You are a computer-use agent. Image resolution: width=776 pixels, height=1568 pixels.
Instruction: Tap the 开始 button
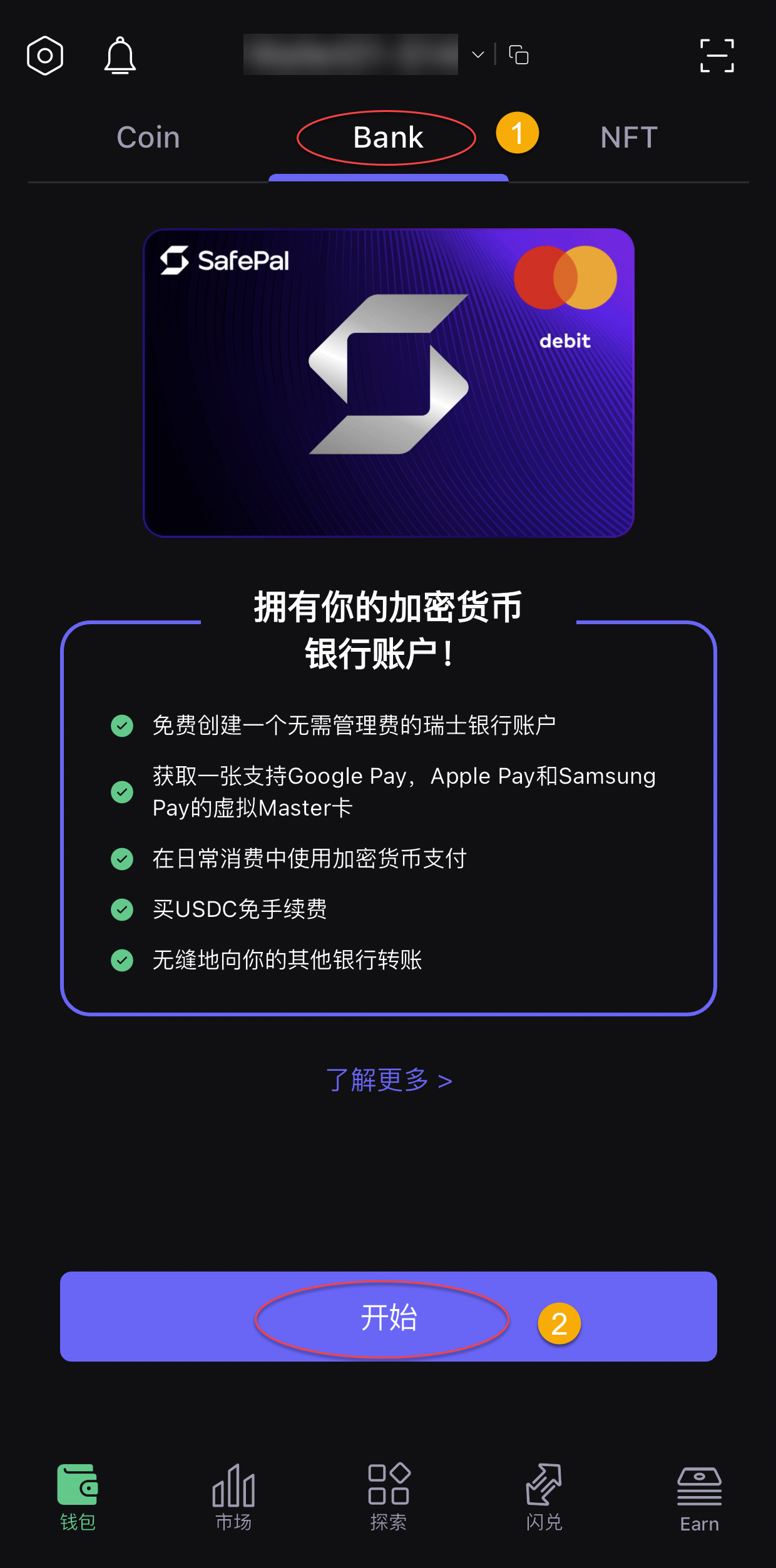coord(388,1317)
